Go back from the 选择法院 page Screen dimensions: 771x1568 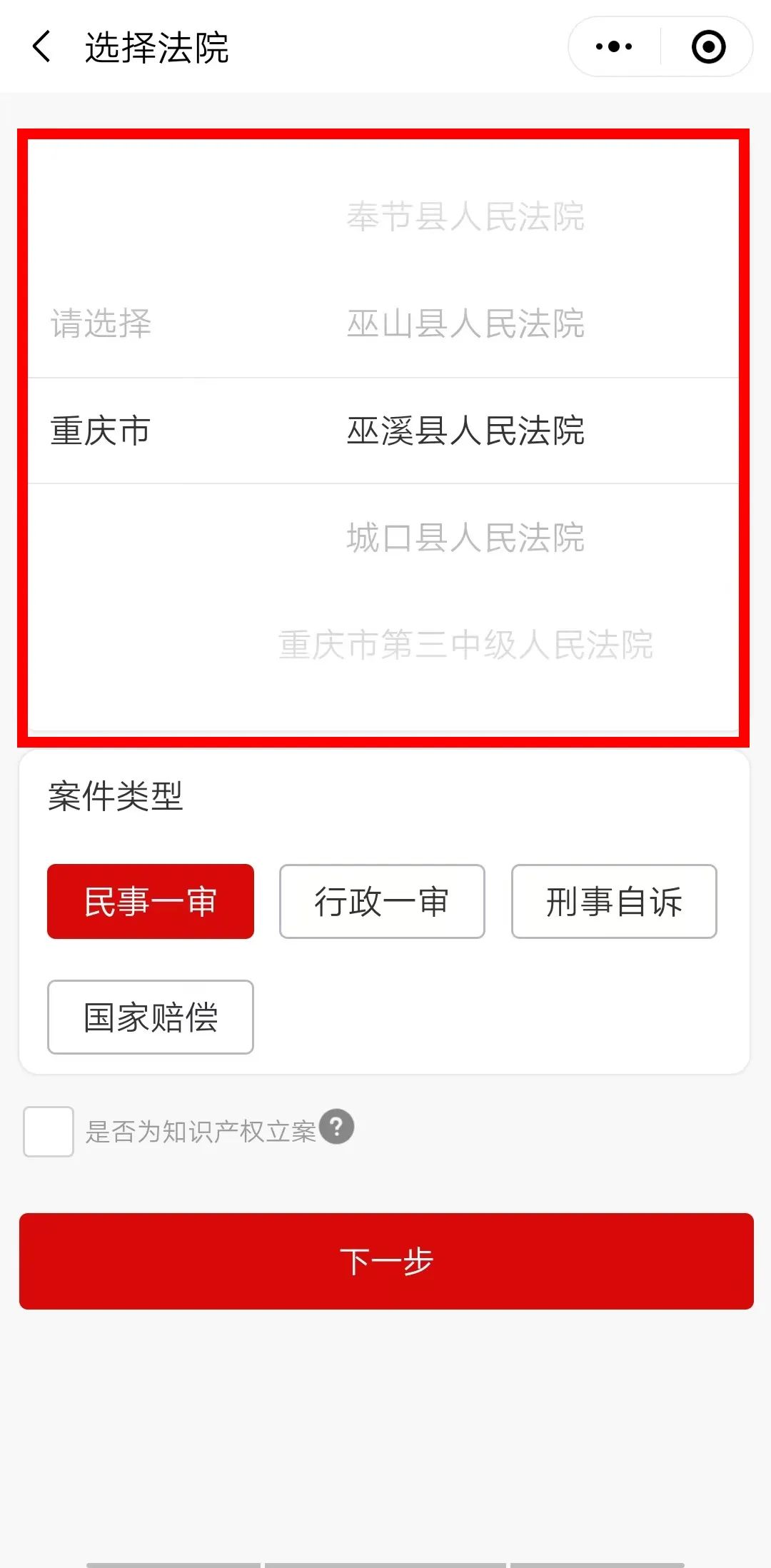[x=42, y=47]
